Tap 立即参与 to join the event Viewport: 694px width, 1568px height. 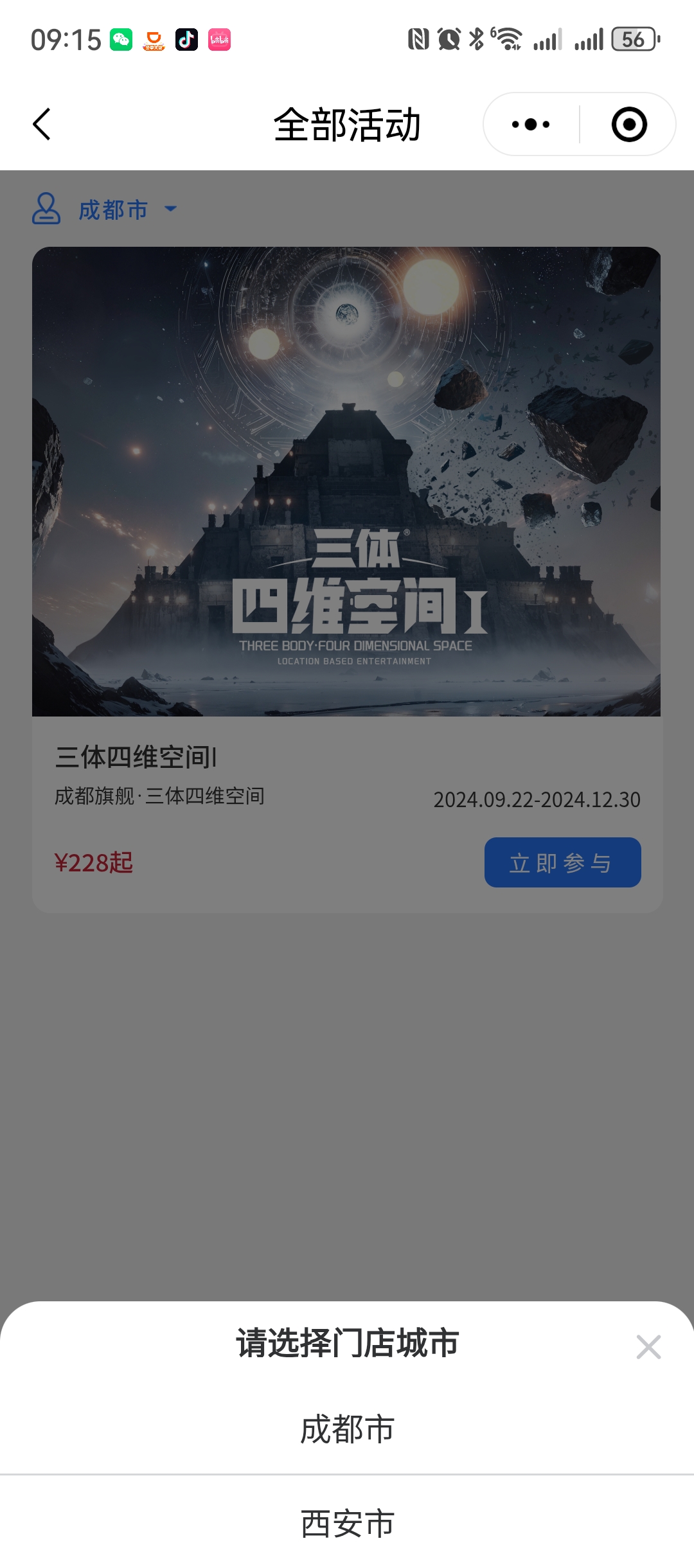[562, 862]
